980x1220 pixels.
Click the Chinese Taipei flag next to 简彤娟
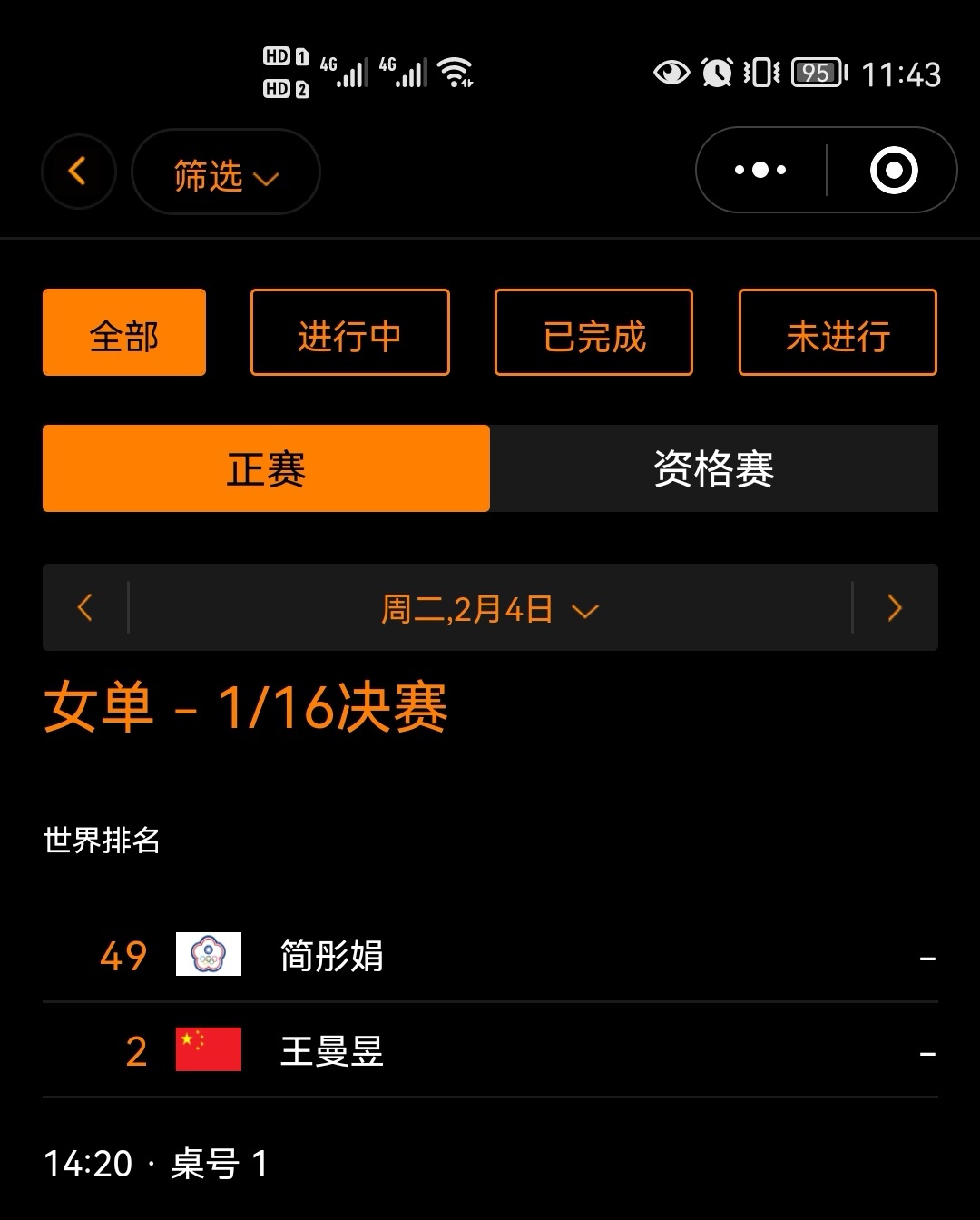[207, 955]
